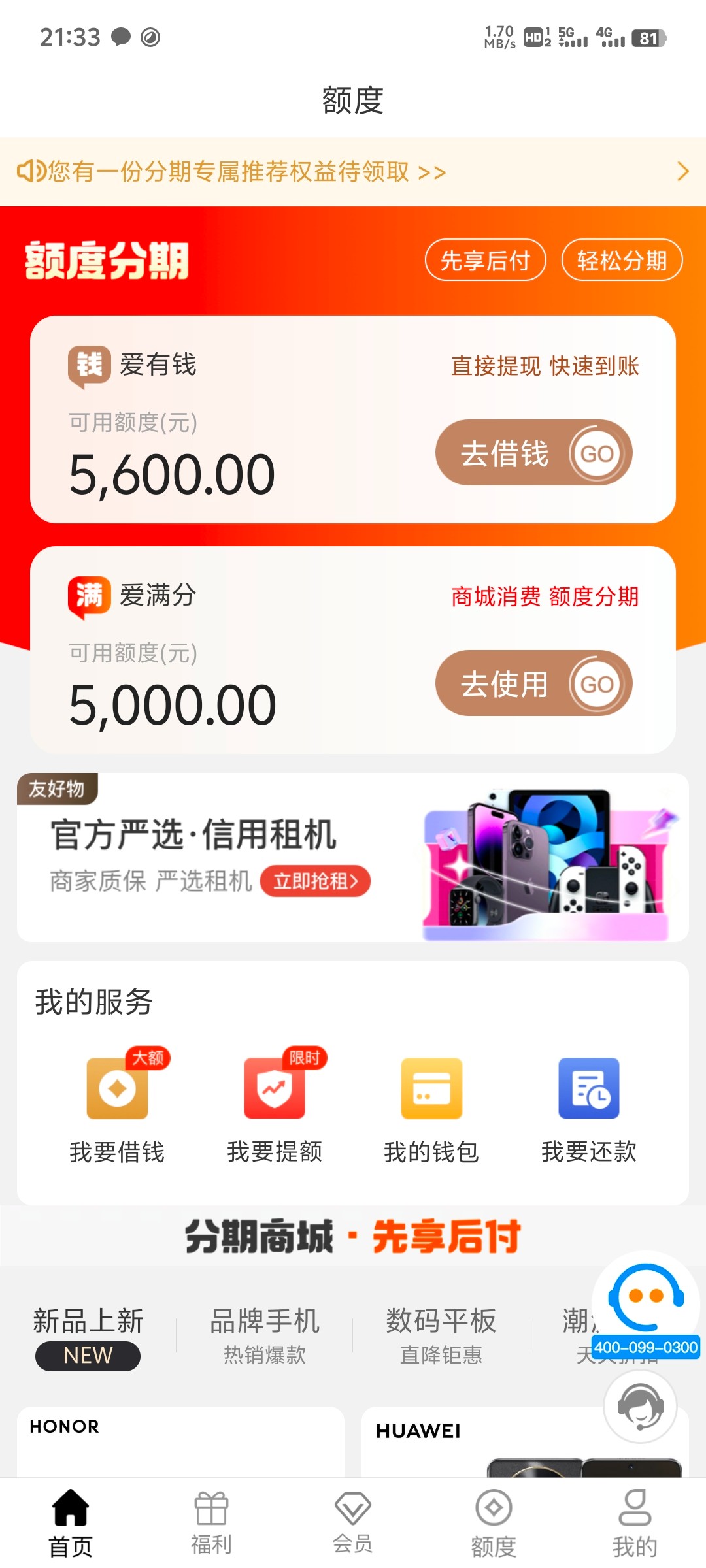706x1568 pixels.
Task: Open the 分期专属推荐权益 notice banner
Action: pyautogui.click(x=353, y=172)
